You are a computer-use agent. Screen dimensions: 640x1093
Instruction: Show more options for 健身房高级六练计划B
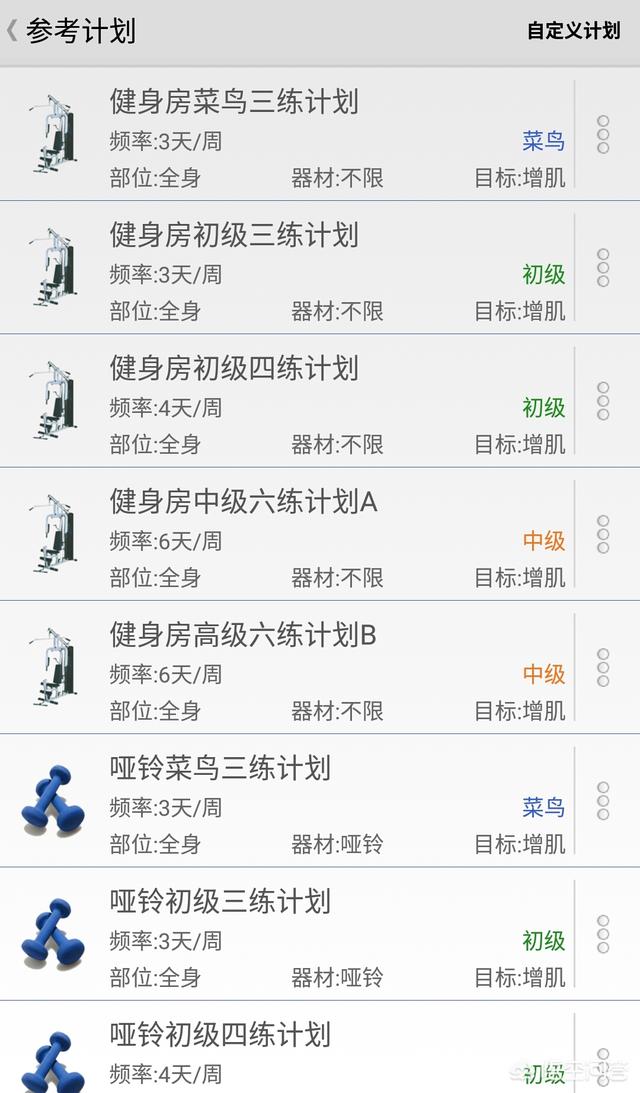point(603,667)
